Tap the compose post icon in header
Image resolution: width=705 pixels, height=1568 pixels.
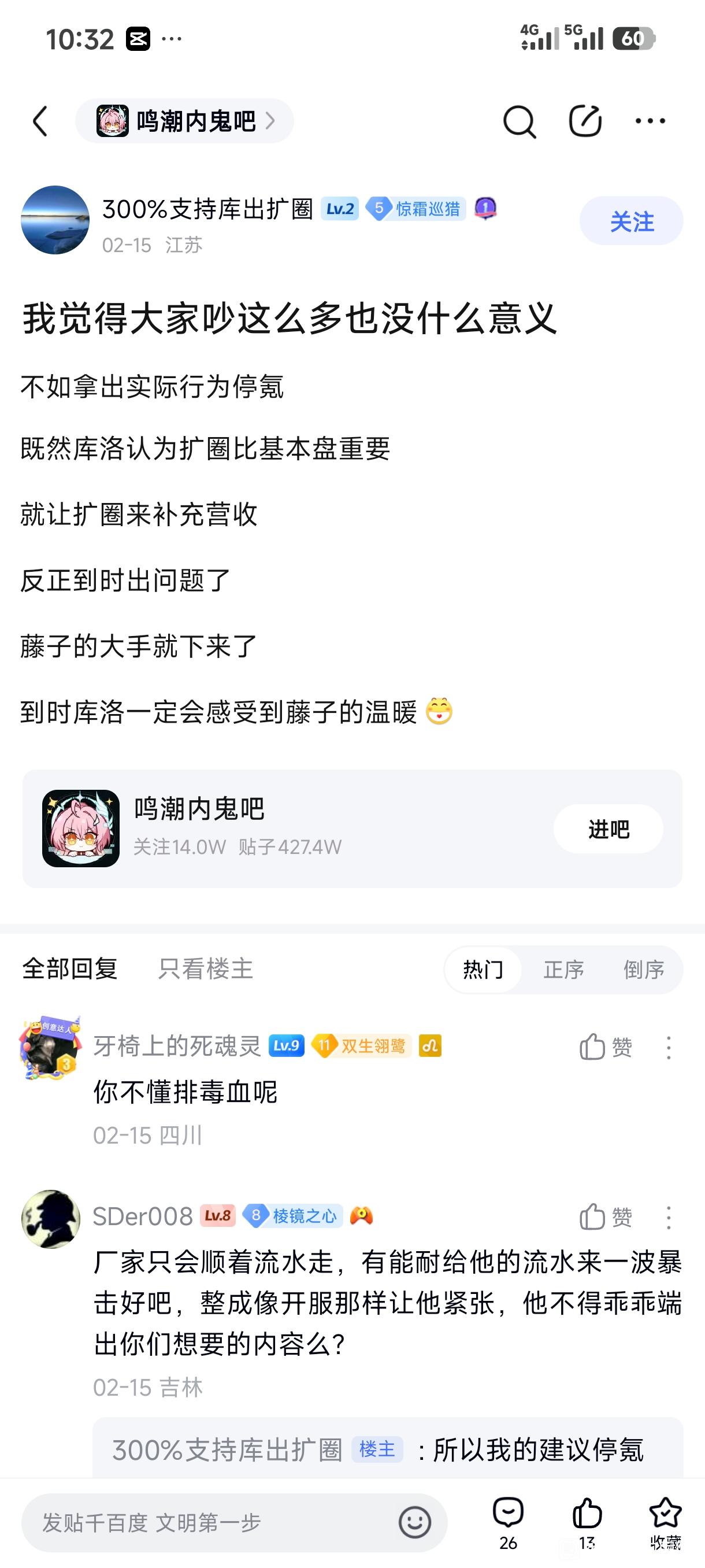585,121
